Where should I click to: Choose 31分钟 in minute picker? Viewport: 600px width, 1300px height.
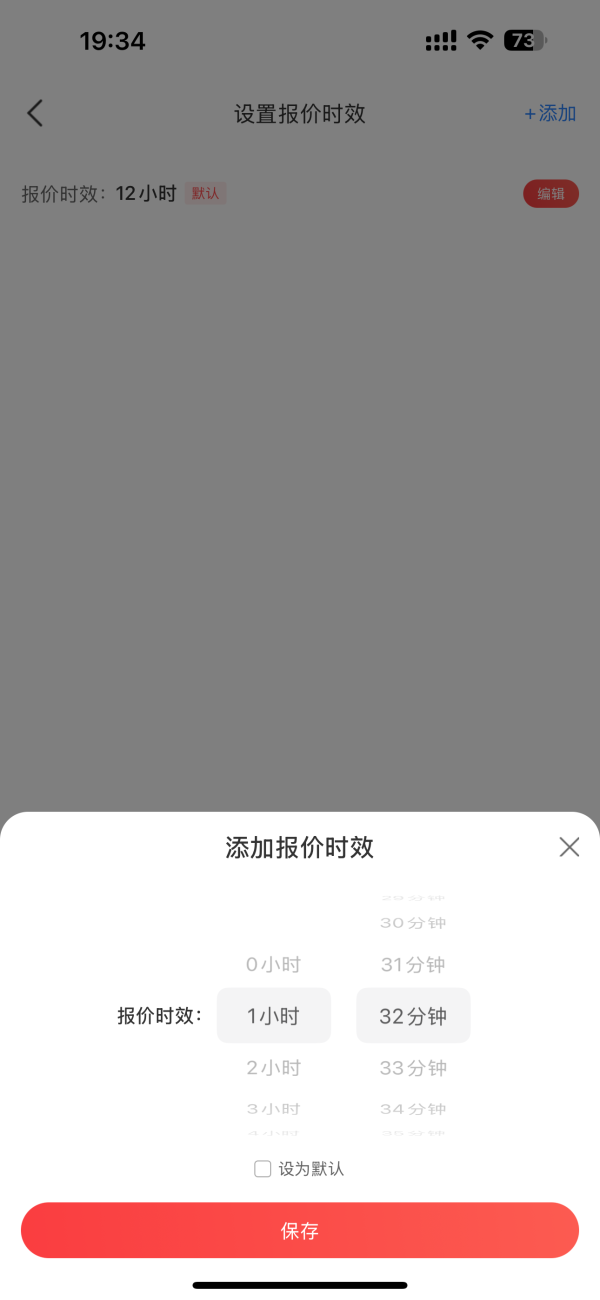pos(413,965)
